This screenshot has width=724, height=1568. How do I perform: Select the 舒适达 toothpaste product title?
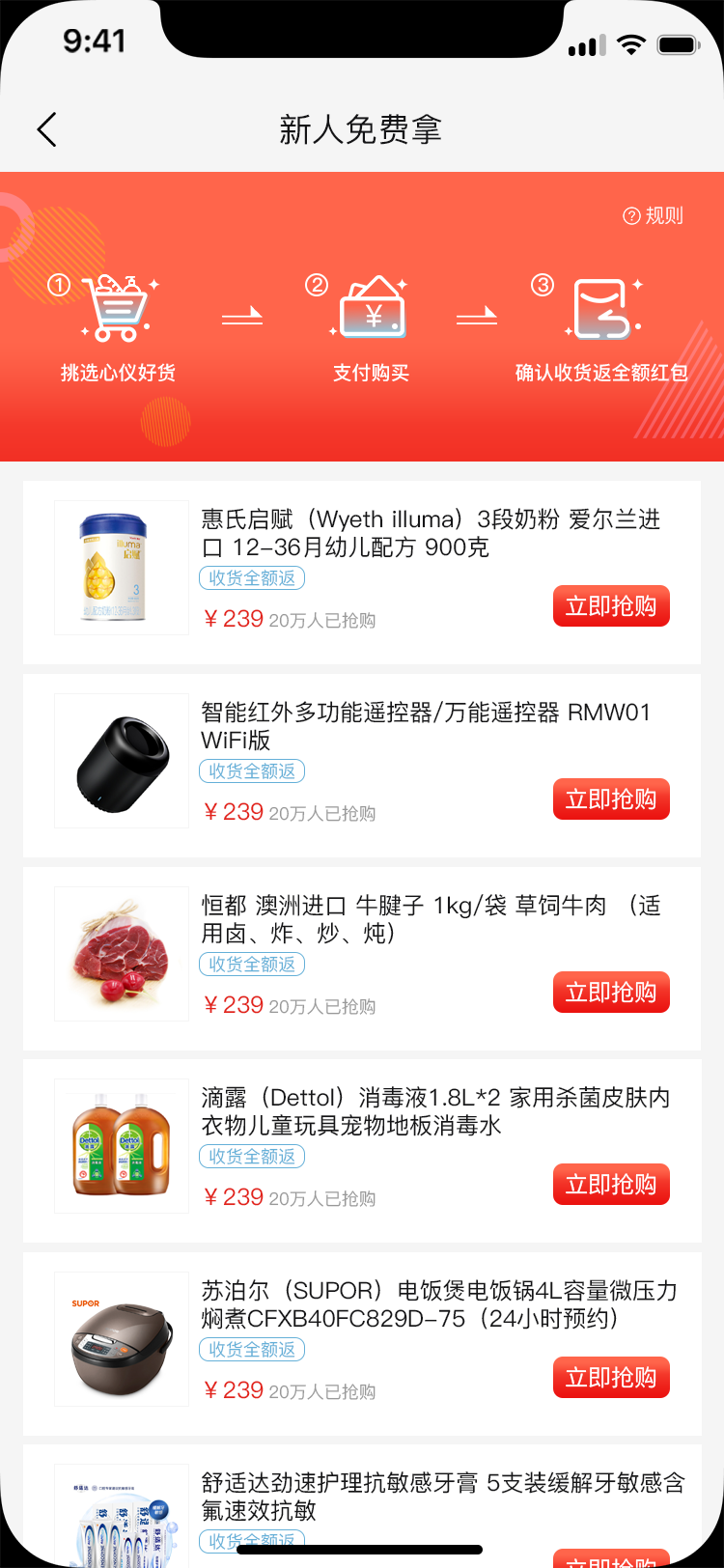442,1497
